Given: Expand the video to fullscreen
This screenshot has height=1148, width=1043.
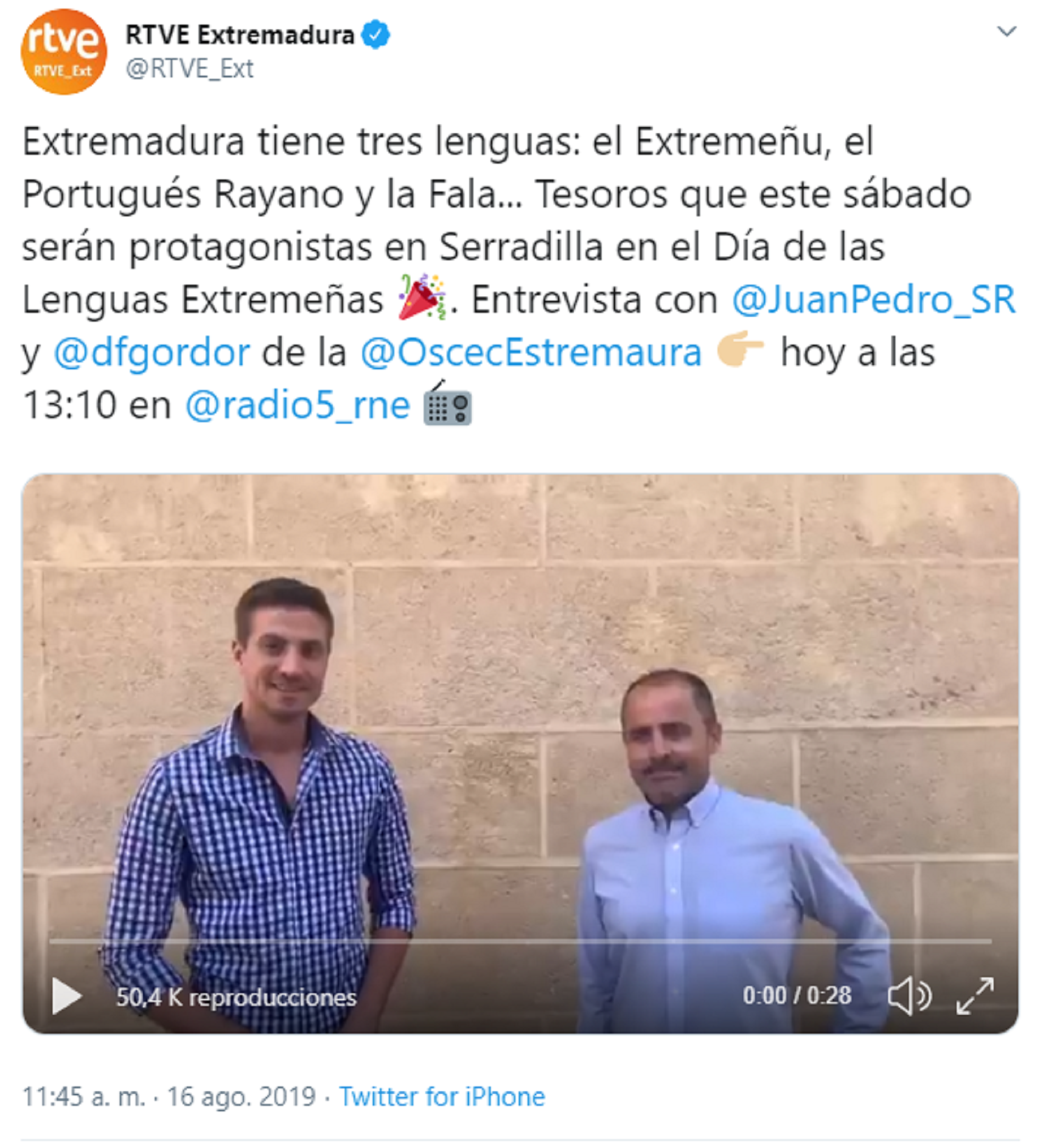Looking at the screenshot, I should (x=974, y=996).
